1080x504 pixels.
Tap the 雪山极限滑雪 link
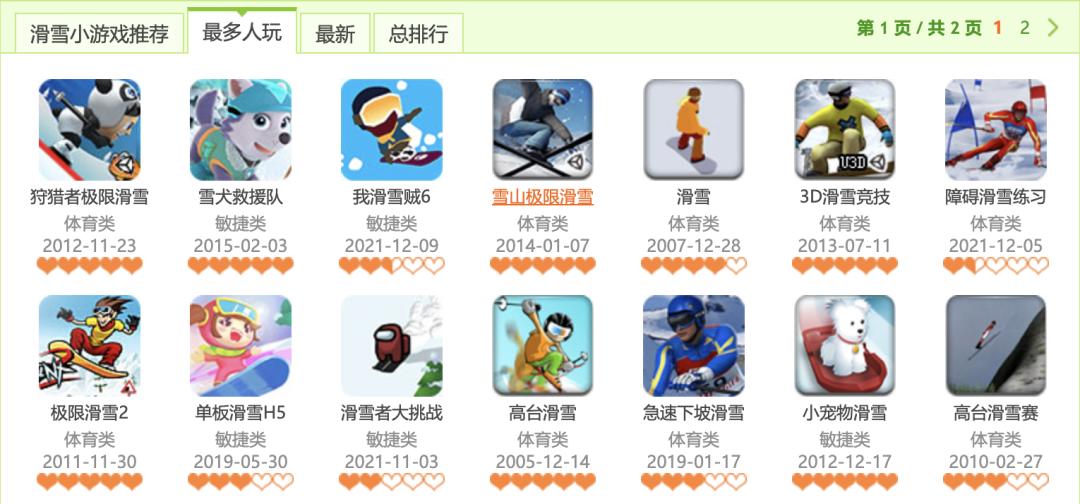[x=542, y=197]
